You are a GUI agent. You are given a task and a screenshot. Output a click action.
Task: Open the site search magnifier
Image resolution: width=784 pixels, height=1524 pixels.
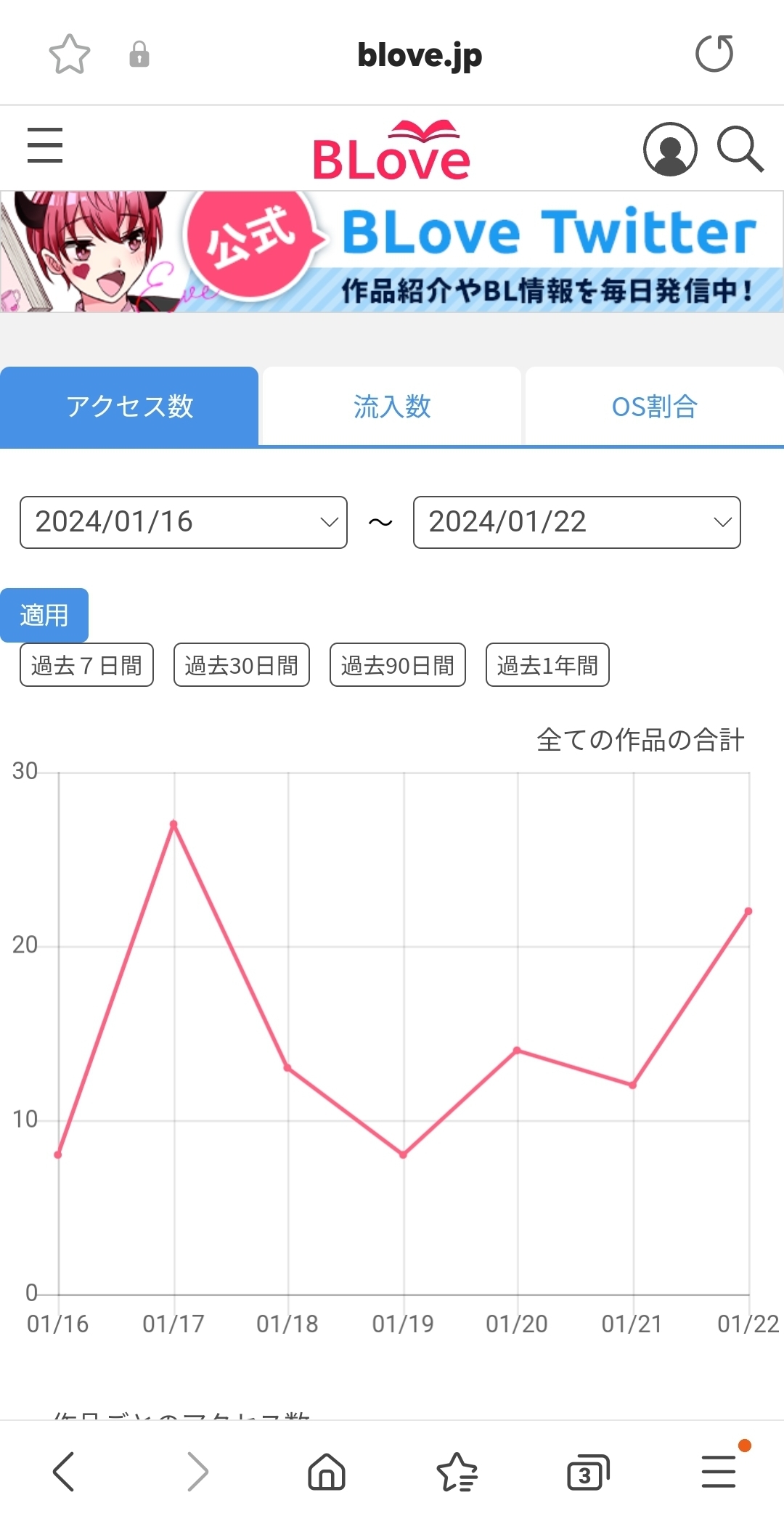[740, 149]
